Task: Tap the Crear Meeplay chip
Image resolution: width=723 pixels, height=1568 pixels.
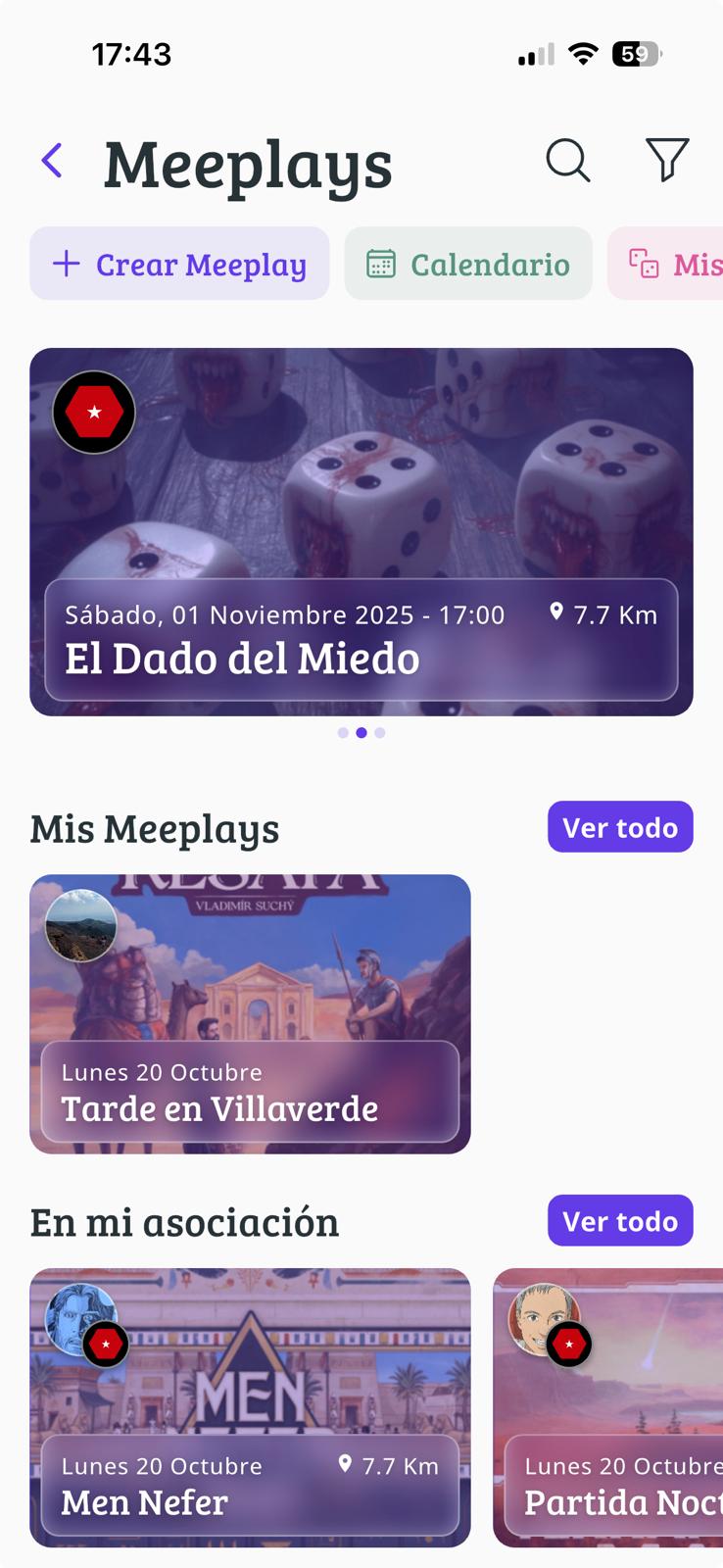Action: click(179, 264)
